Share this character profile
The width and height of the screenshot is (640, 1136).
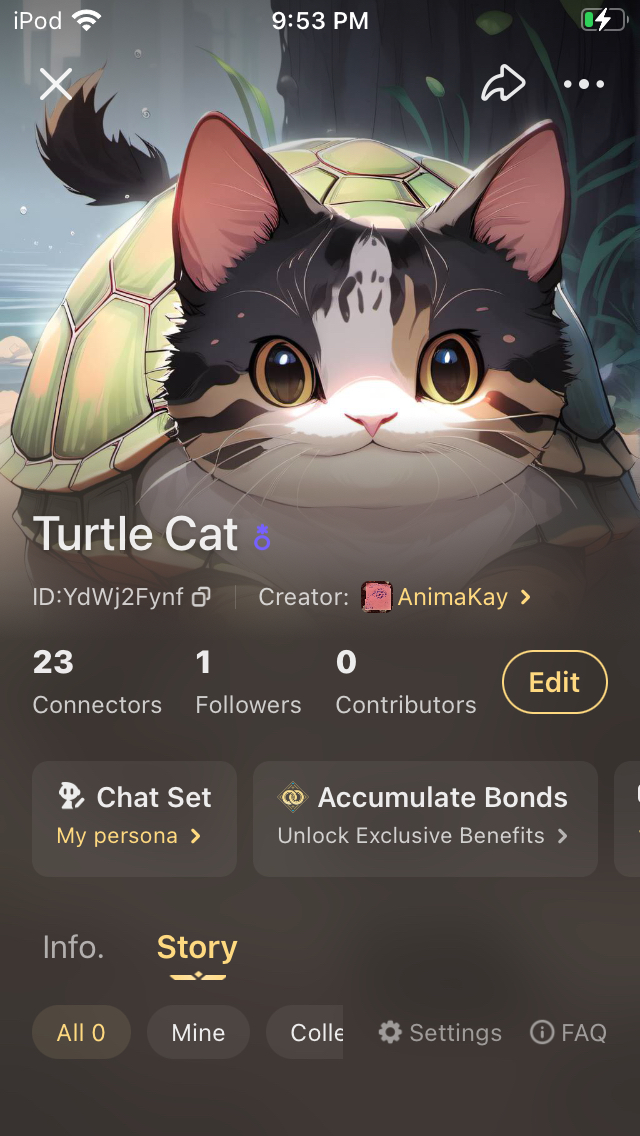(503, 84)
